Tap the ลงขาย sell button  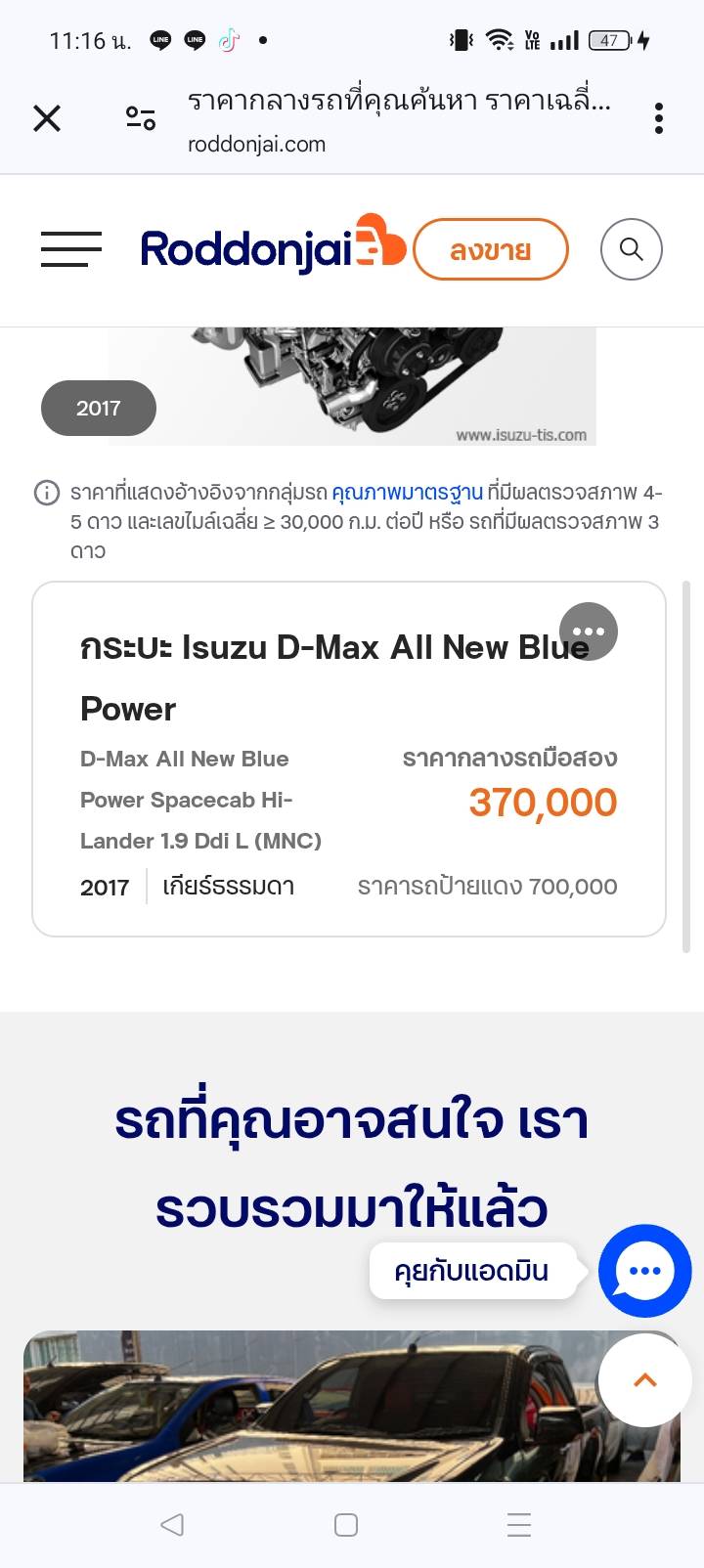tap(491, 250)
